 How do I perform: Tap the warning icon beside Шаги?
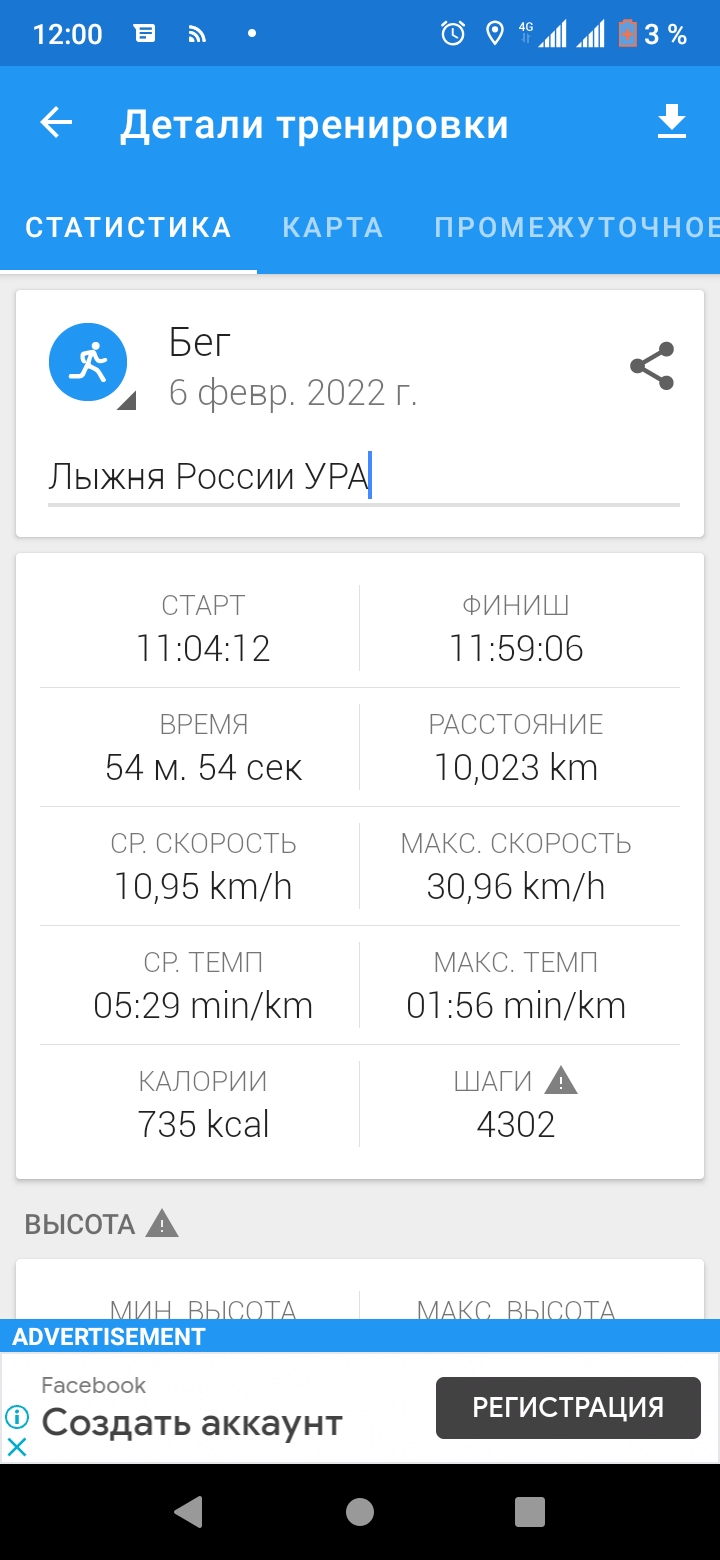(x=561, y=1081)
